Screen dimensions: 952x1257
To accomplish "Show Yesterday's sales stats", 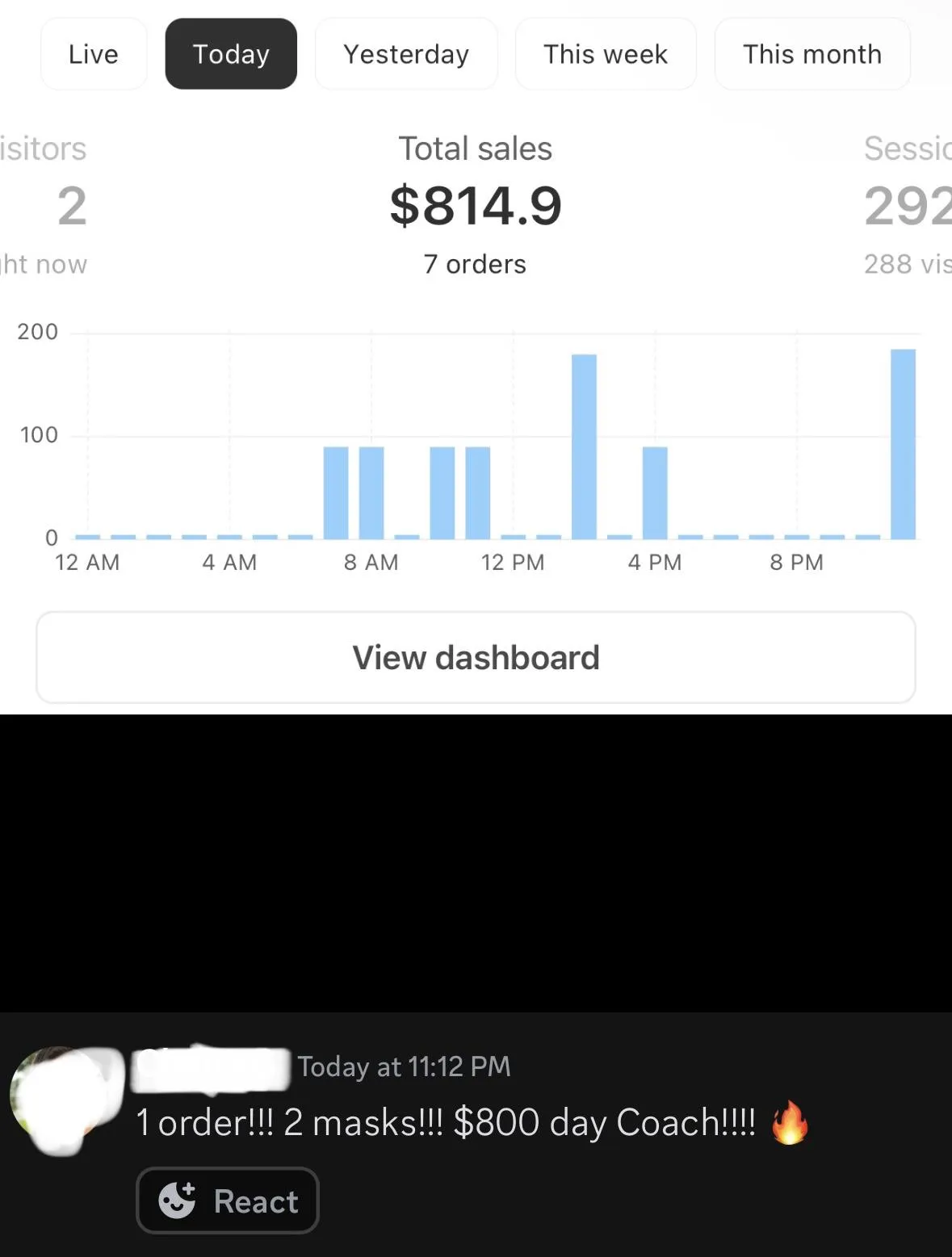I will (406, 54).
